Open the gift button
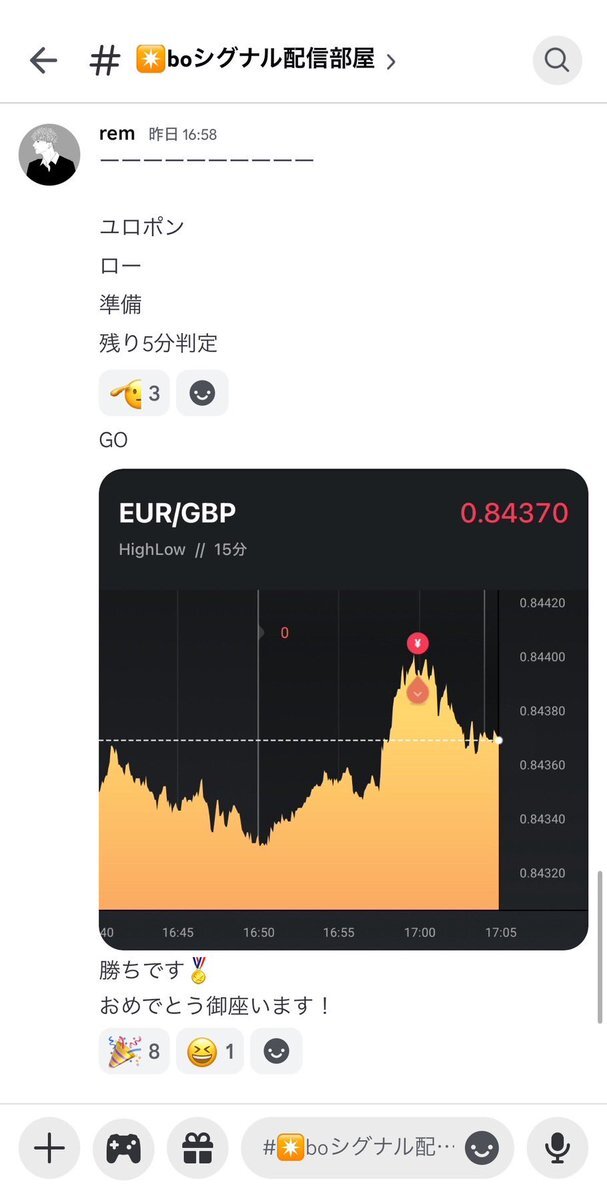The width and height of the screenshot is (607, 1200). pos(197,1148)
